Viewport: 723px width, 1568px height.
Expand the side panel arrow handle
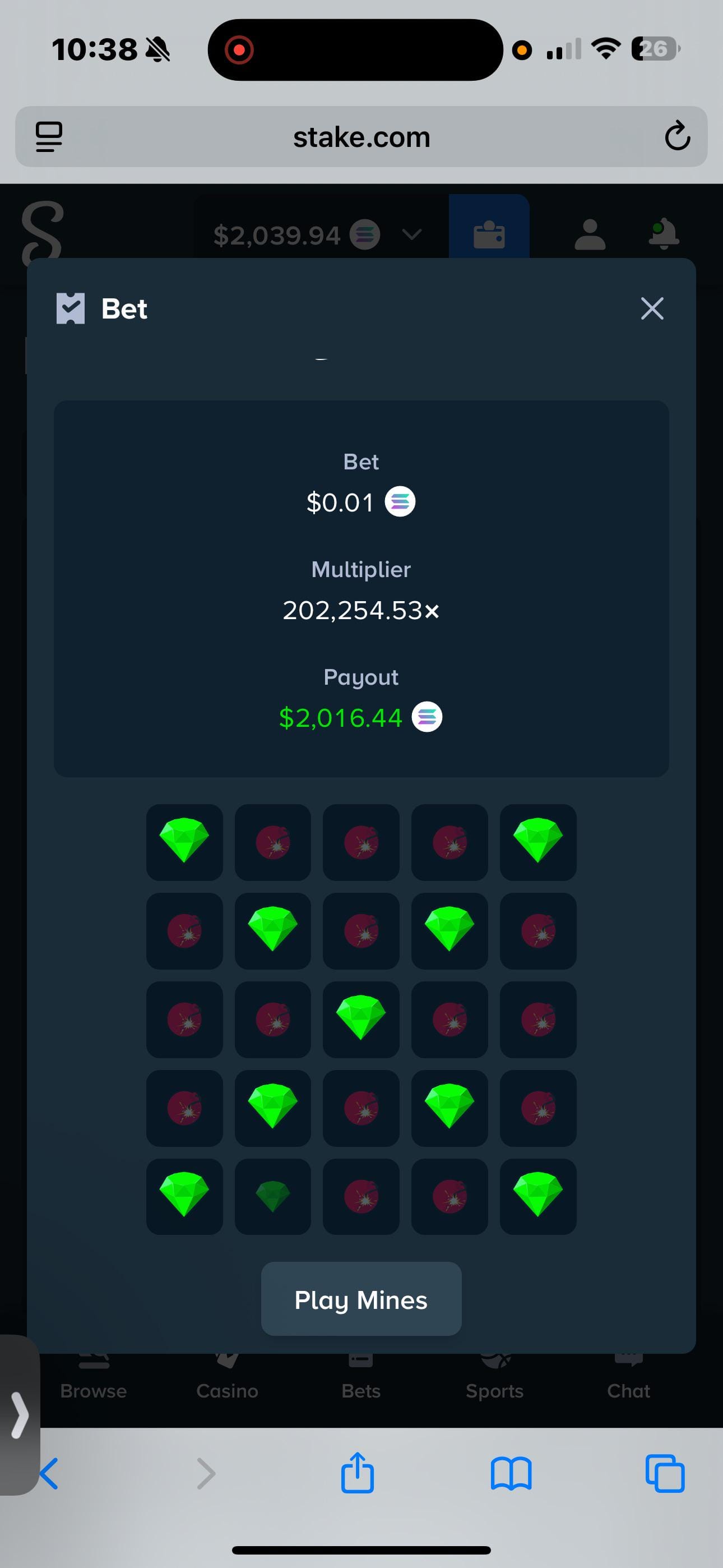[x=20, y=1415]
